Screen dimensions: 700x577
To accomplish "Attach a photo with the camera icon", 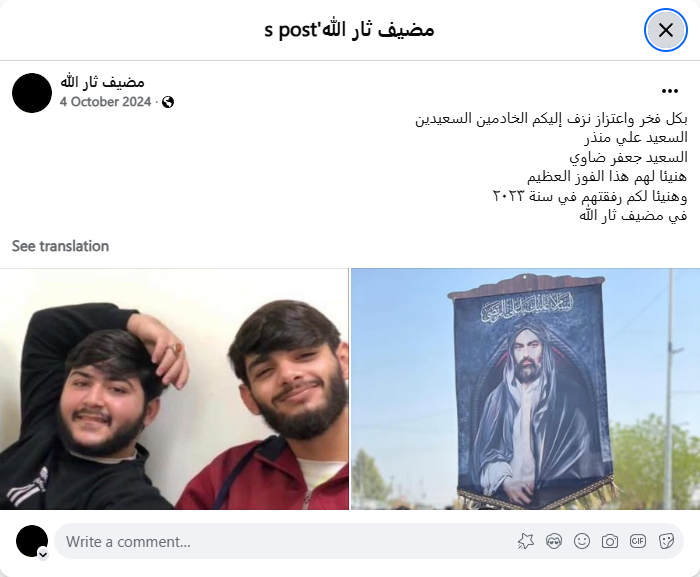I will (x=610, y=541).
